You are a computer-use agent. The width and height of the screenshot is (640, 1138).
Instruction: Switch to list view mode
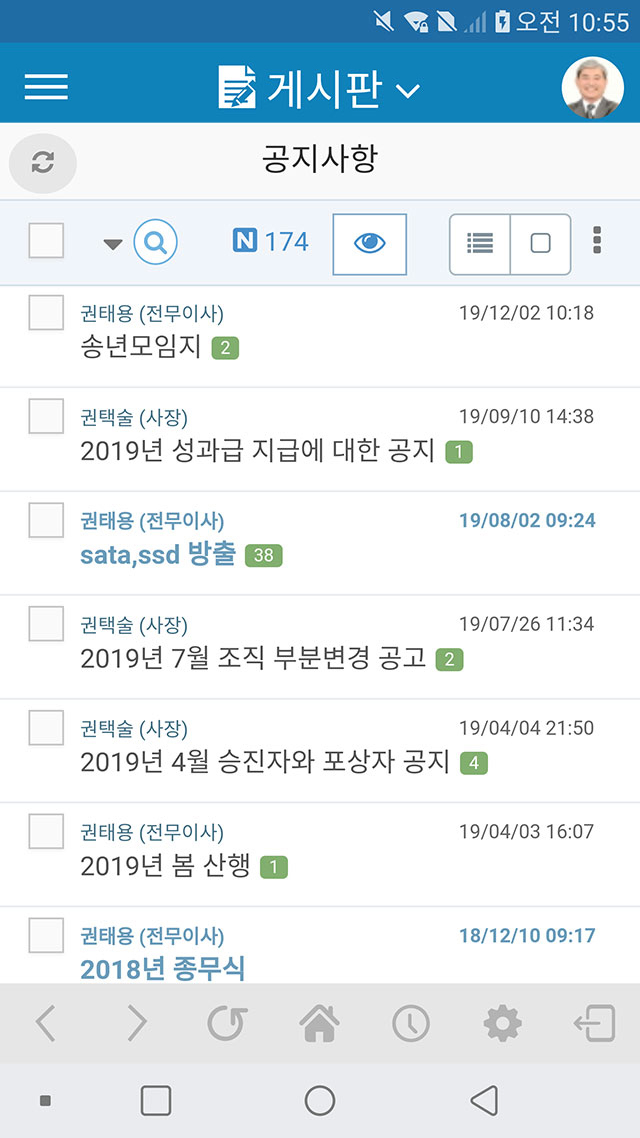480,244
